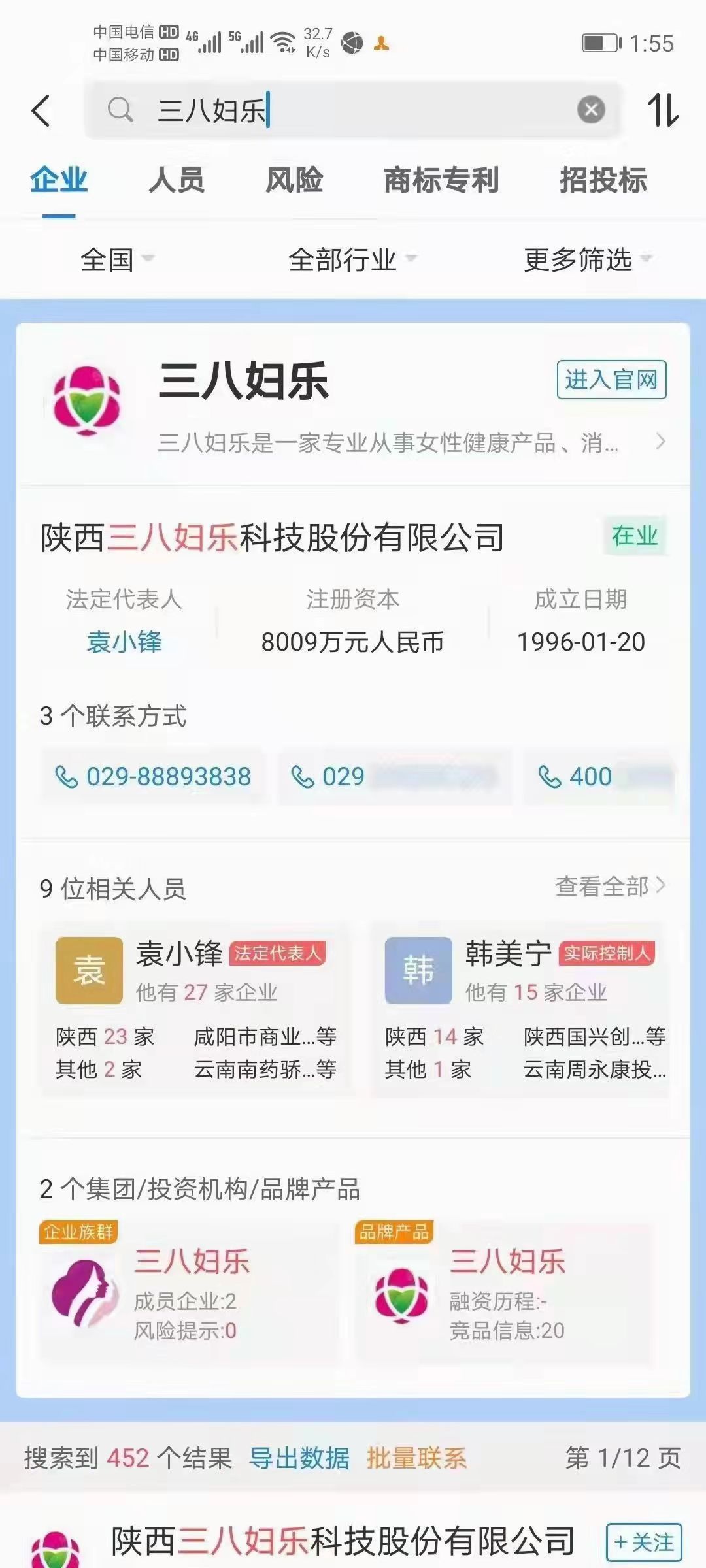This screenshot has height=1568, width=706.
Task: Tap 进入官网 button
Action: point(611,380)
